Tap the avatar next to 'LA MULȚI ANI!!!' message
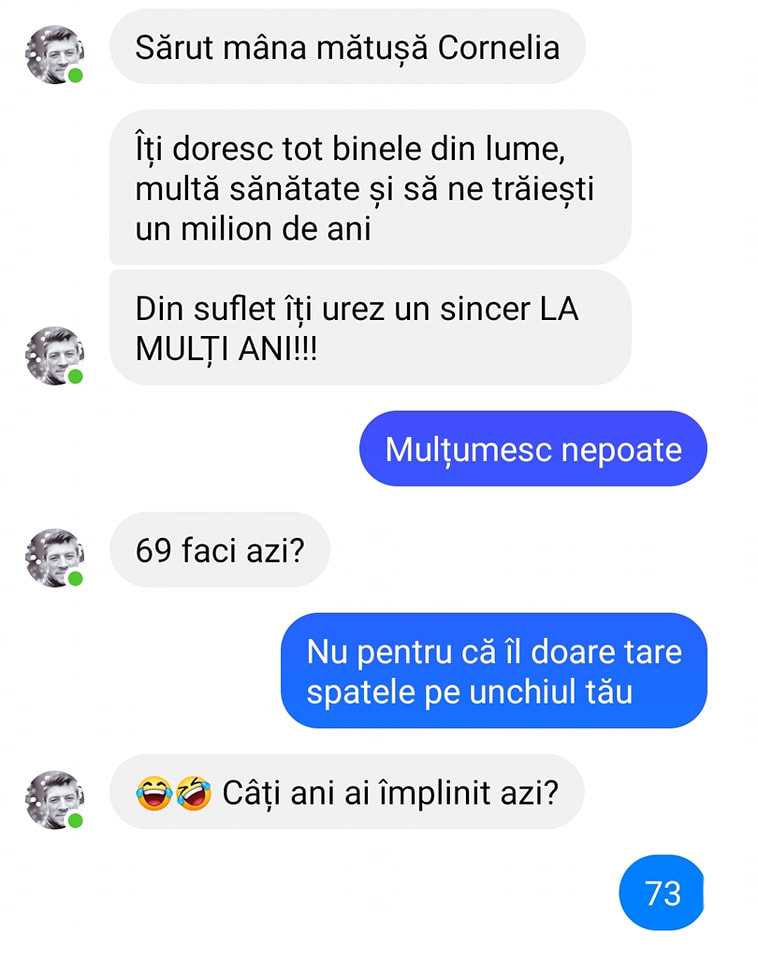The image size is (758, 960). pyautogui.click(x=53, y=355)
